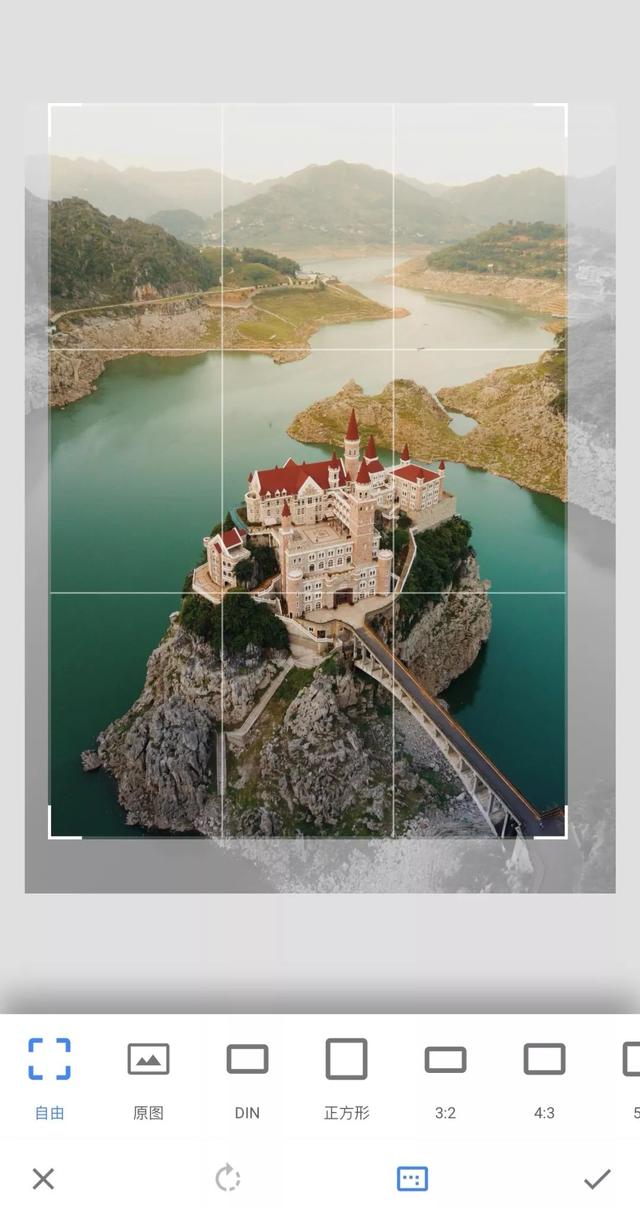The width and height of the screenshot is (640, 1208).
Task: Rotate the crop orientation
Action: [x=228, y=1178]
